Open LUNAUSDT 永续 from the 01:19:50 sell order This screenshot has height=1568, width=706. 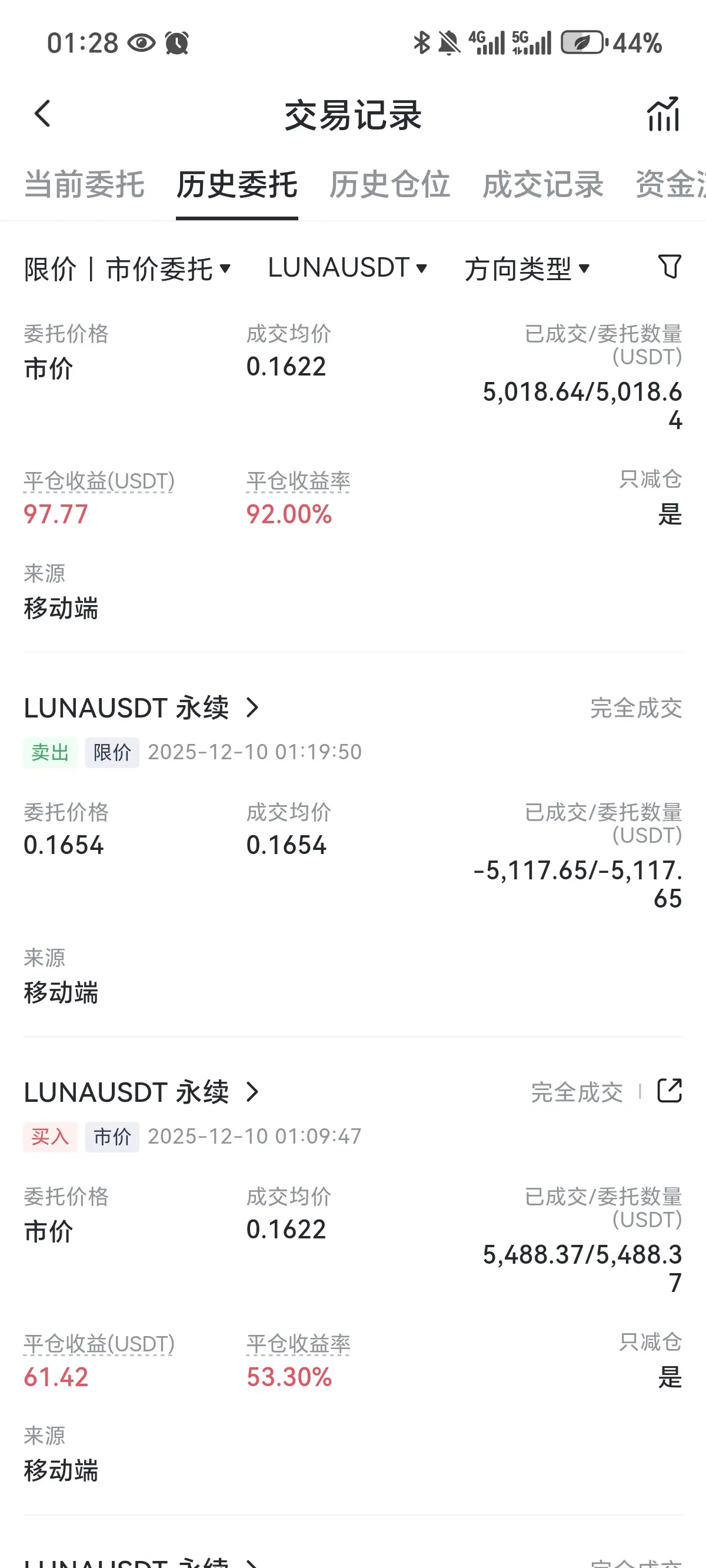point(142,707)
